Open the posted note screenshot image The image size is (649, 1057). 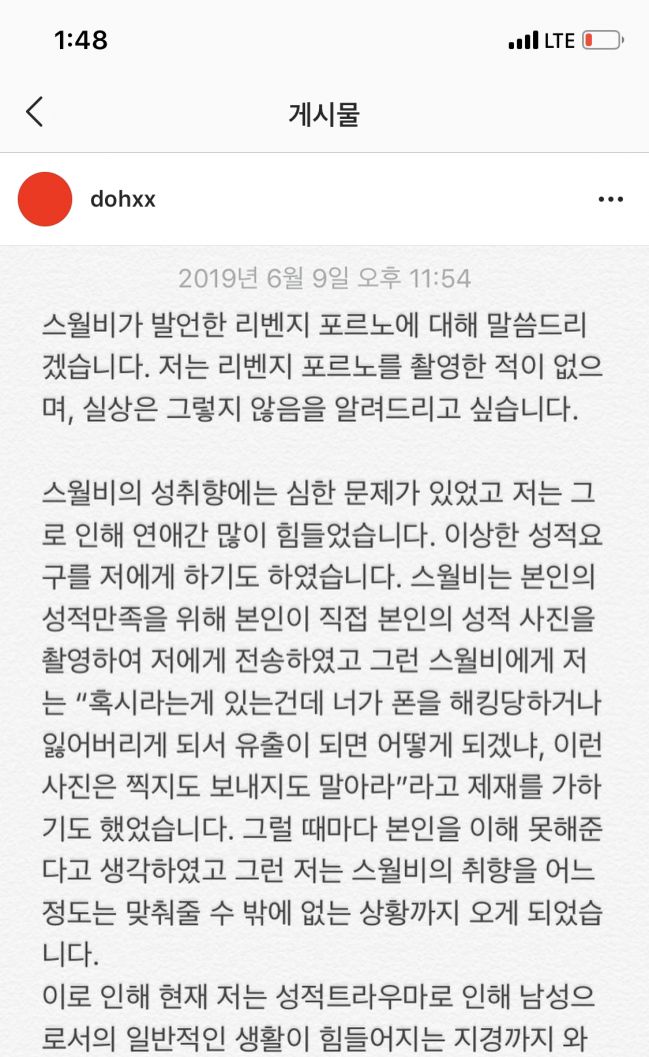(x=324, y=650)
